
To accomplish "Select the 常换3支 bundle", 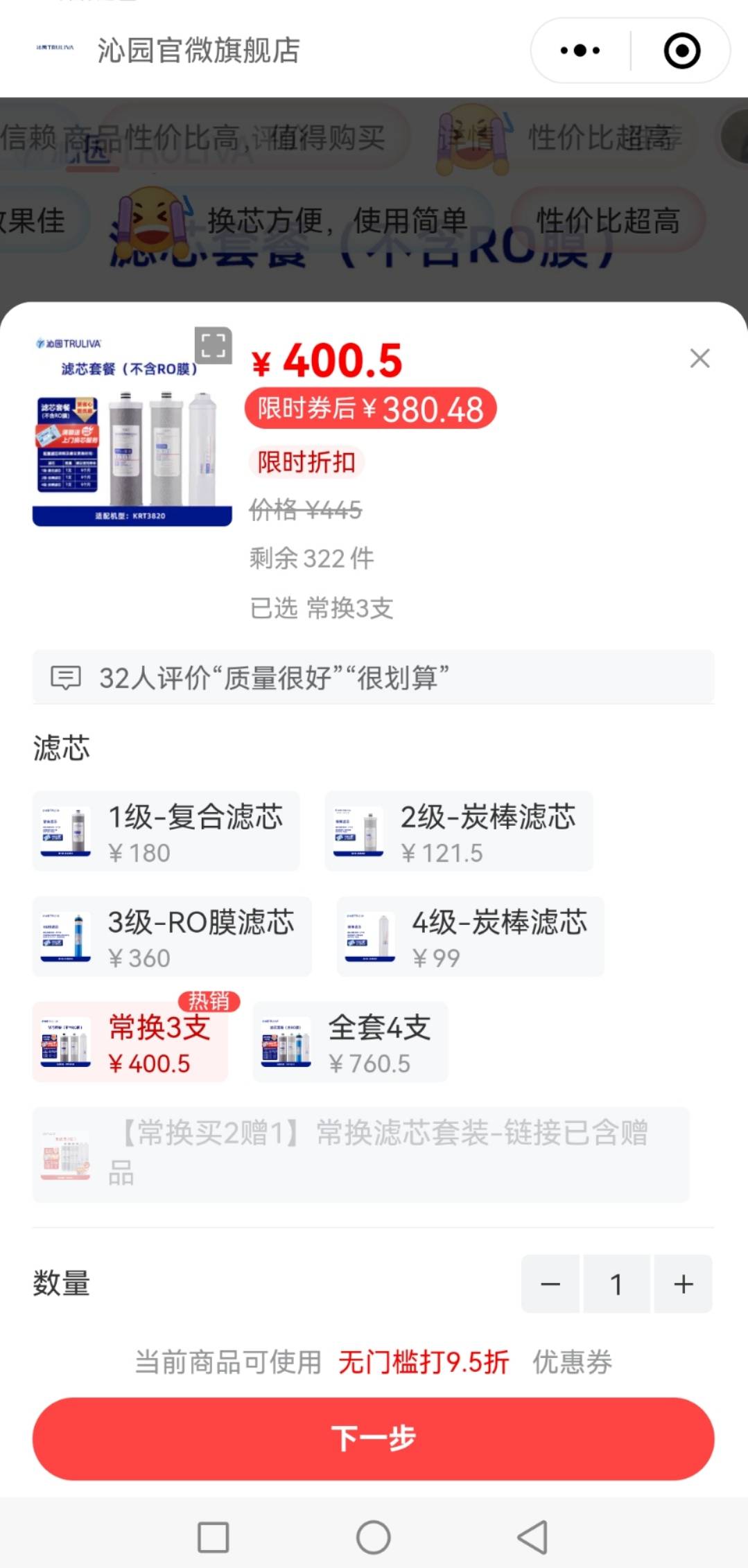I will pyautogui.click(x=130, y=1041).
